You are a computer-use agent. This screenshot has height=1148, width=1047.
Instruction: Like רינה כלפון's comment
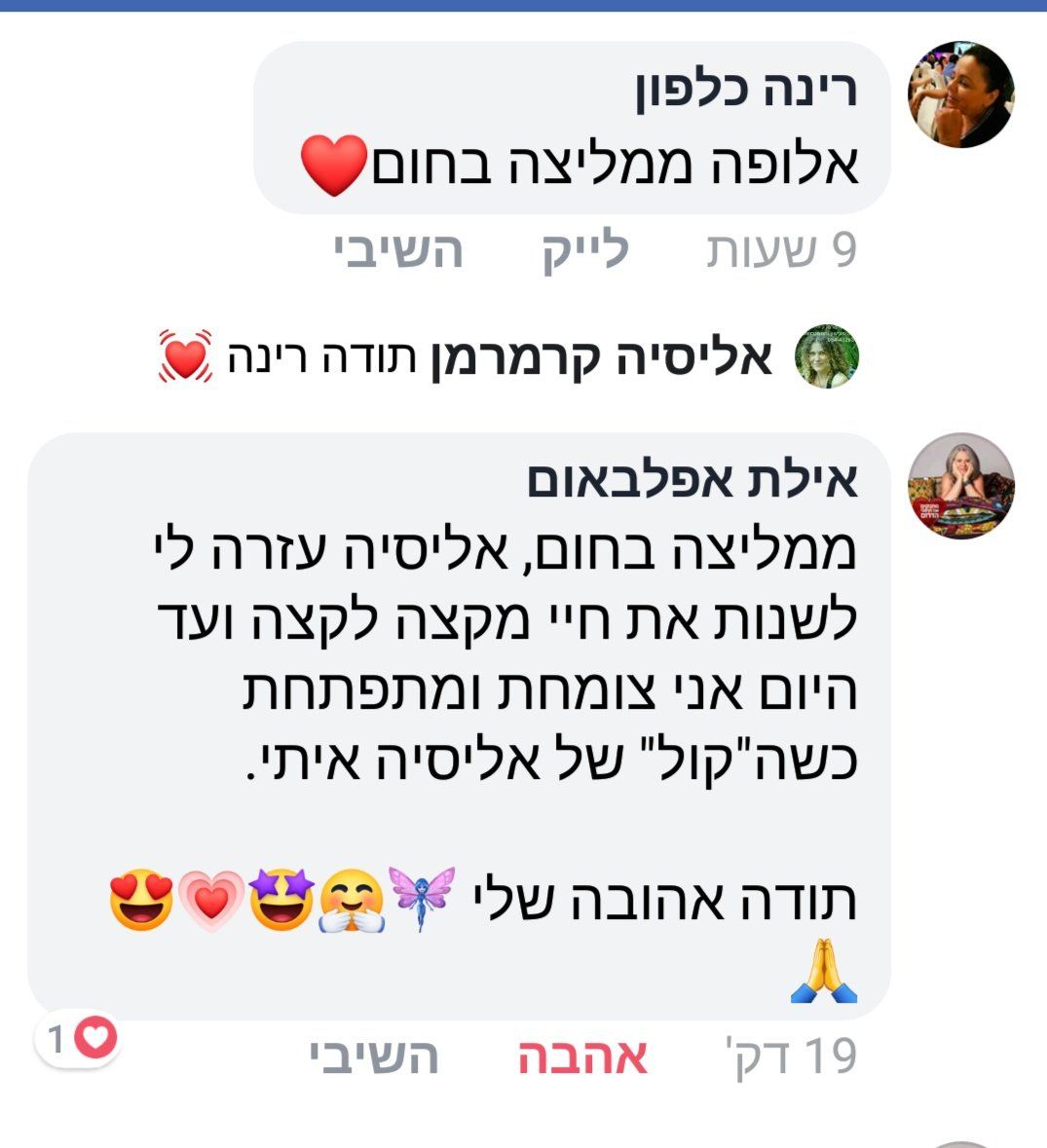click(x=585, y=250)
